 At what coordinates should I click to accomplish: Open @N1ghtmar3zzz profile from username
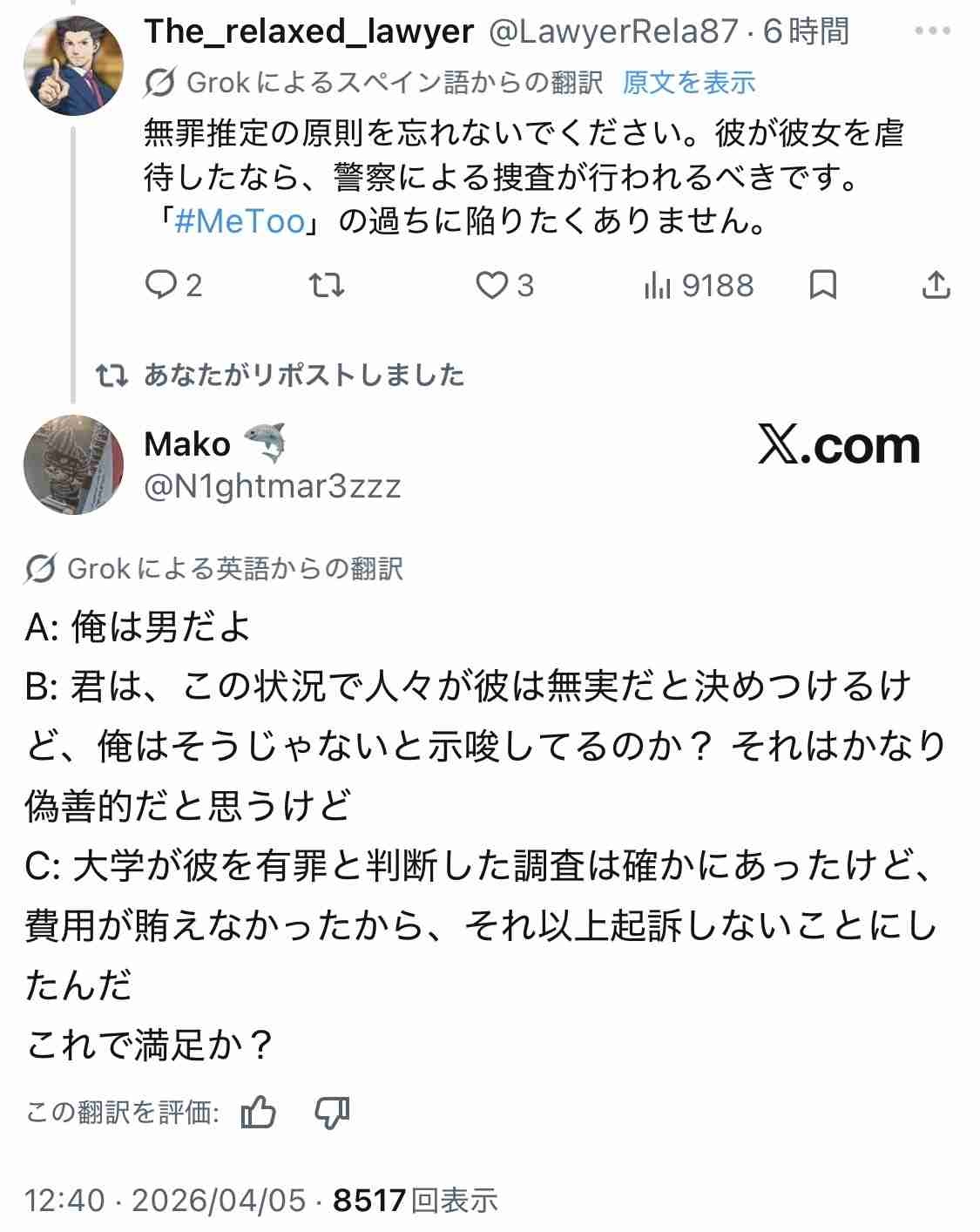coord(272,486)
